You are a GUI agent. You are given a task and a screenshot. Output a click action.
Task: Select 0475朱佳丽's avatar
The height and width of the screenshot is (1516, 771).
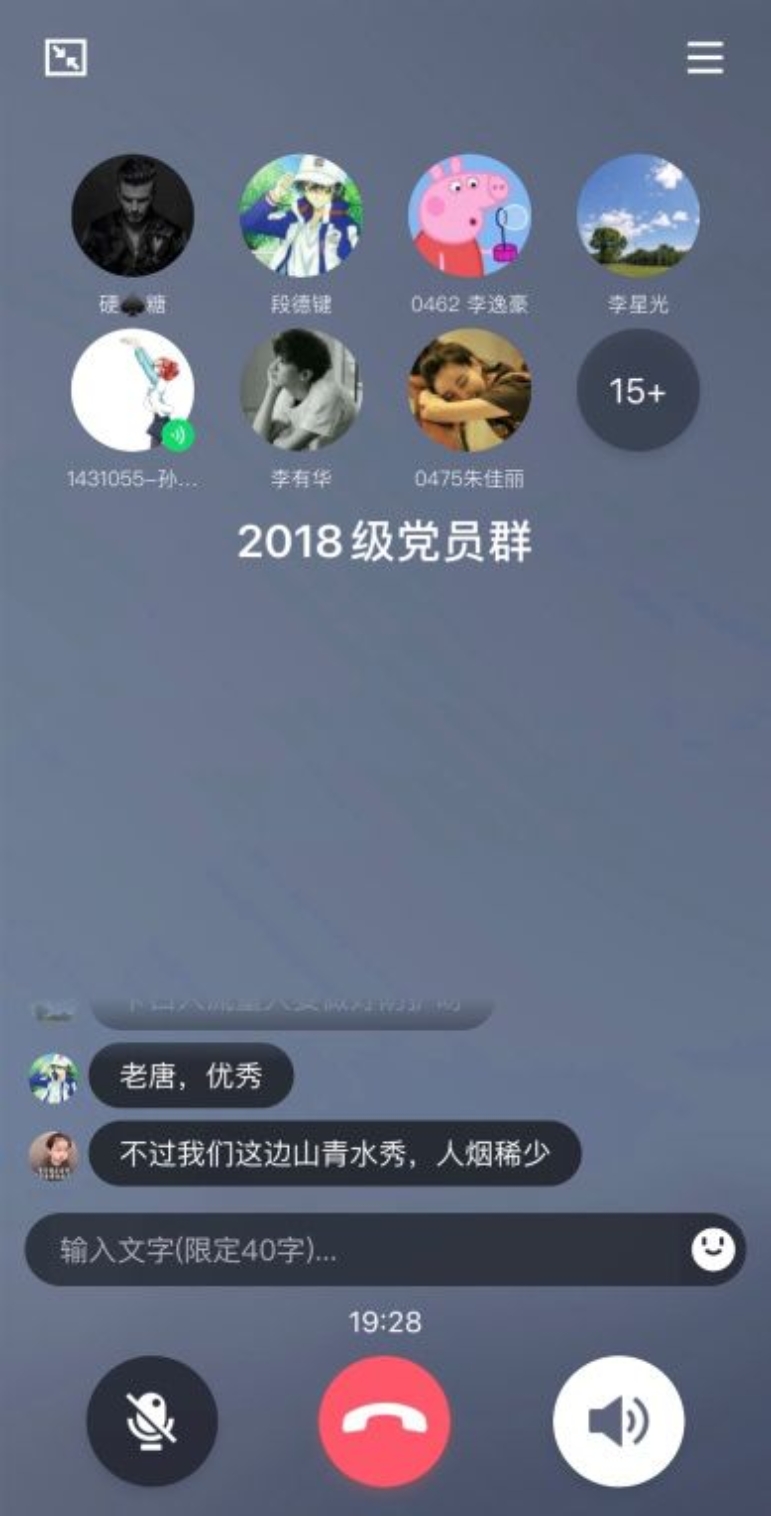[469, 391]
